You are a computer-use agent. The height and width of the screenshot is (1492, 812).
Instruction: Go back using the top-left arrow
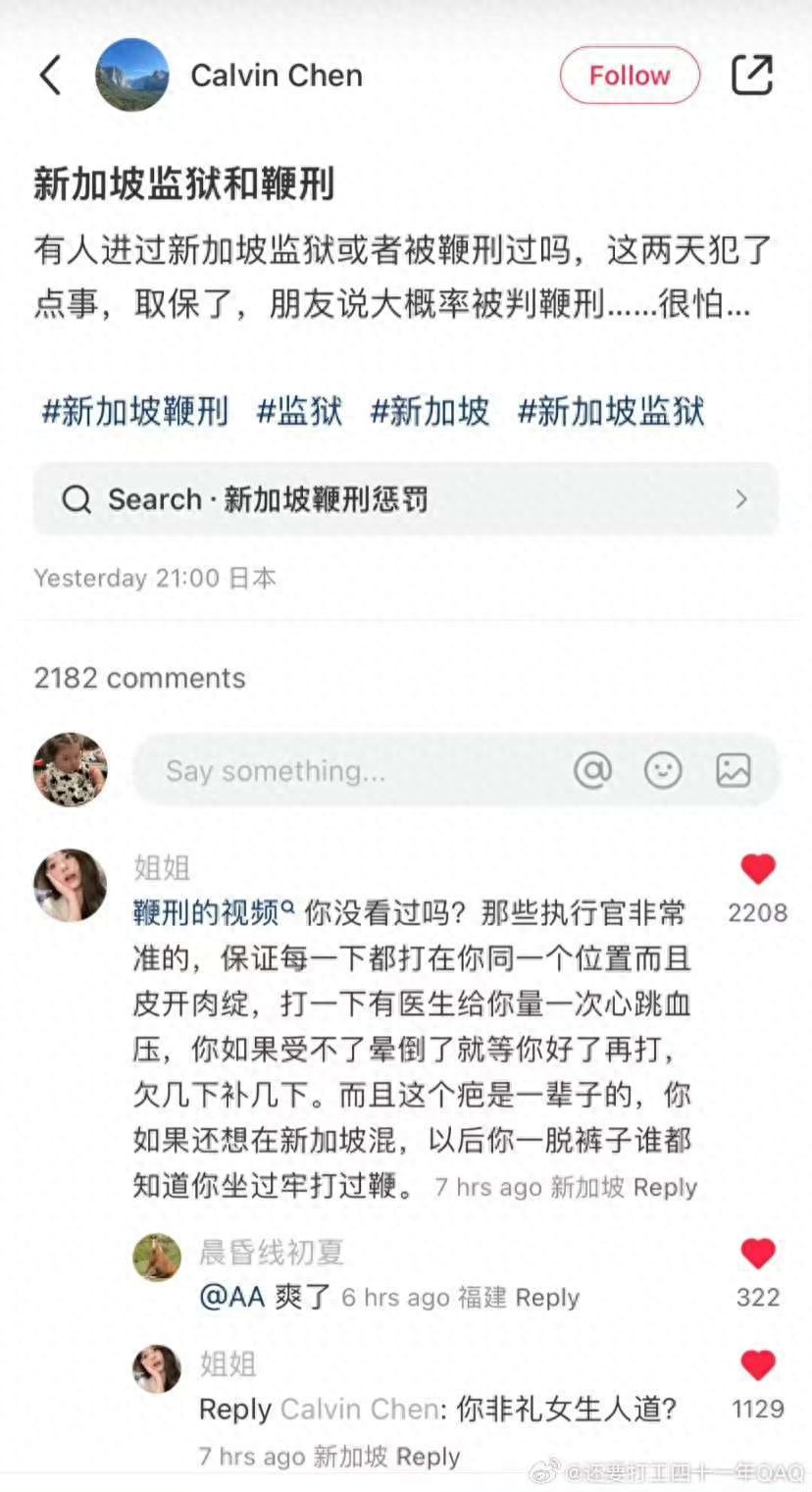[x=51, y=76]
